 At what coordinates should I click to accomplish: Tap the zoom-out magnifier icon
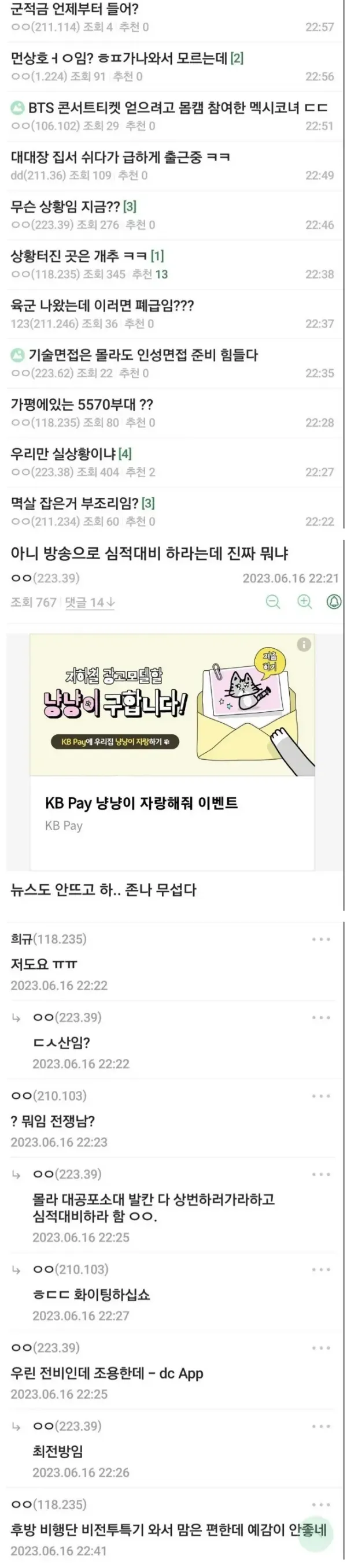pos(273,601)
